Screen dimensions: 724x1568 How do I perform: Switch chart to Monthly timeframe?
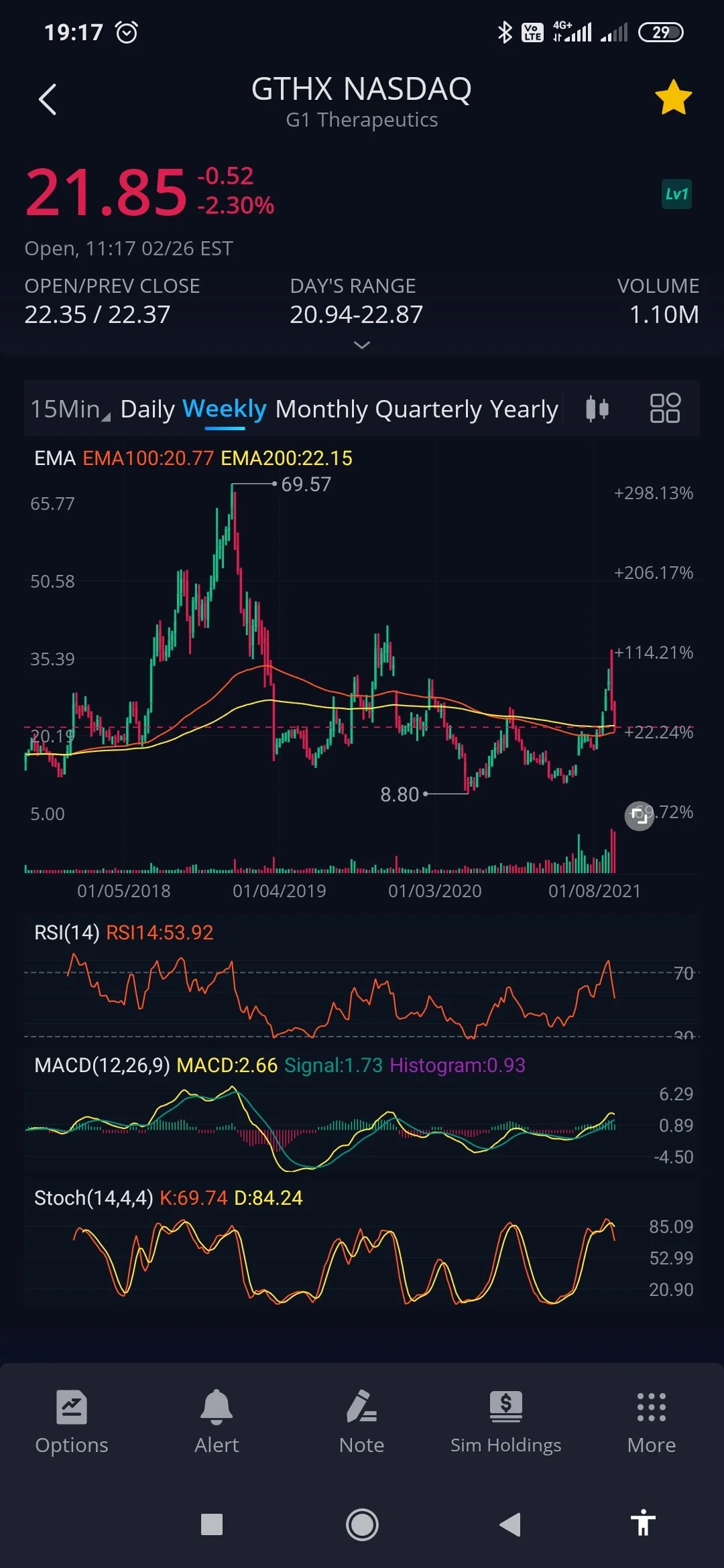(321, 409)
